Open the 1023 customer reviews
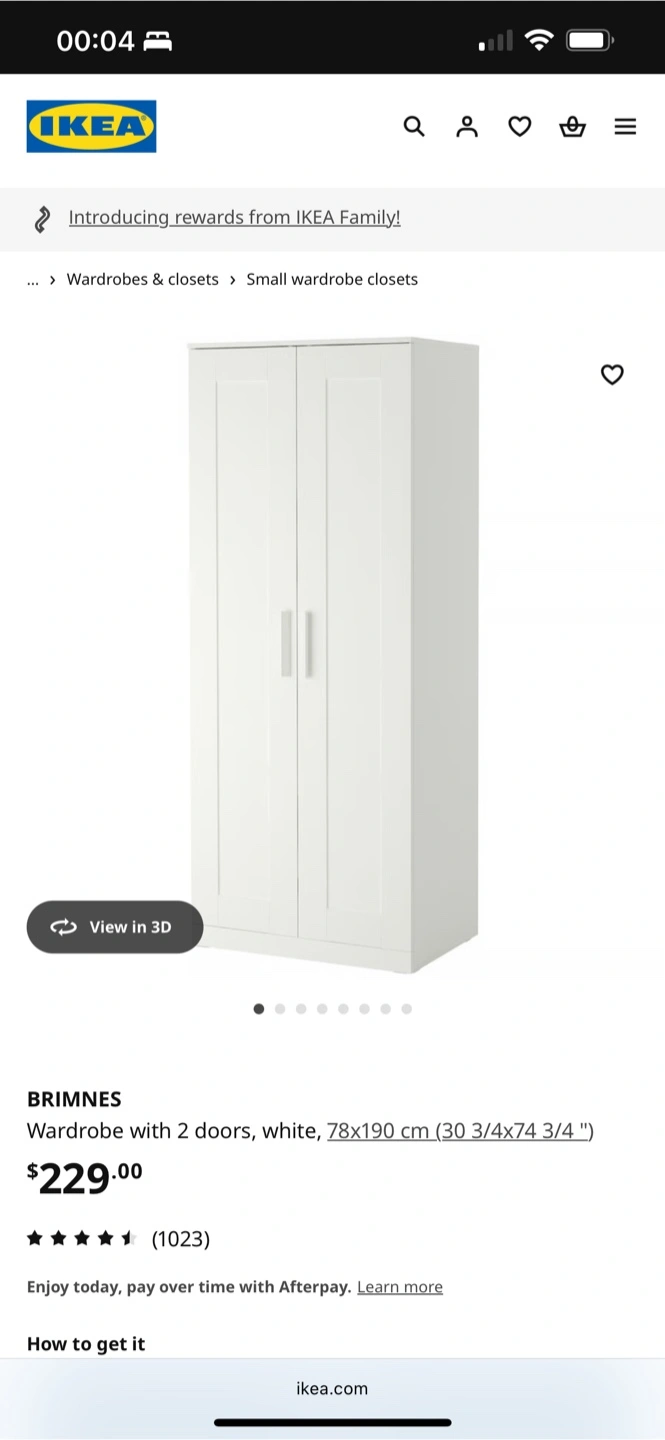Image resolution: width=665 pixels, height=1440 pixels. coord(180,1239)
